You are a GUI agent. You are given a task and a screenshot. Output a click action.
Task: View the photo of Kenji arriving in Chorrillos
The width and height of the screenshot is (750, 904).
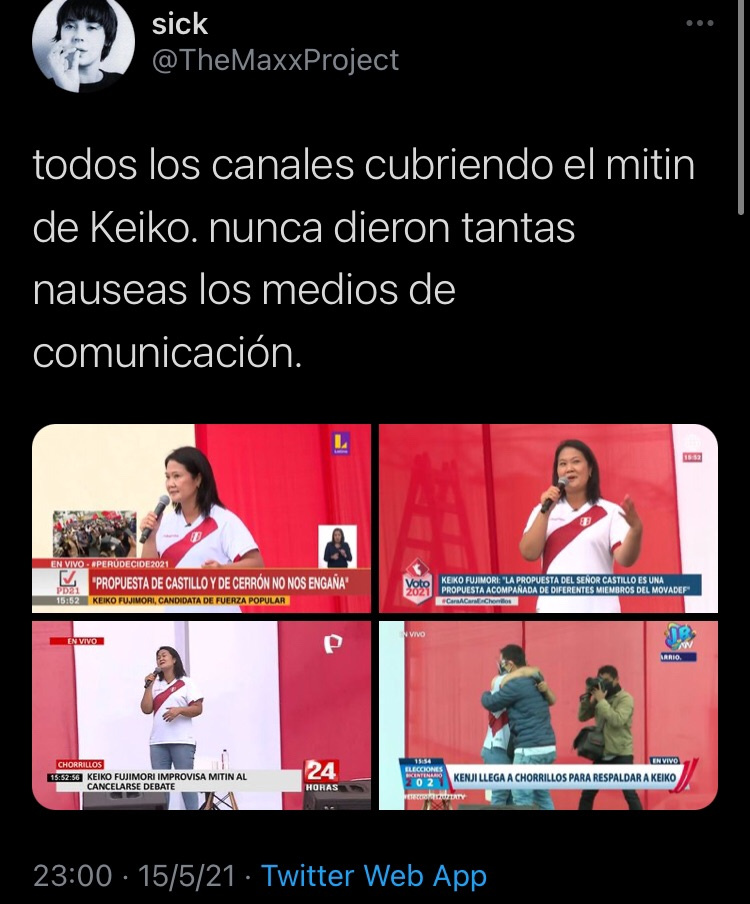(548, 714)
